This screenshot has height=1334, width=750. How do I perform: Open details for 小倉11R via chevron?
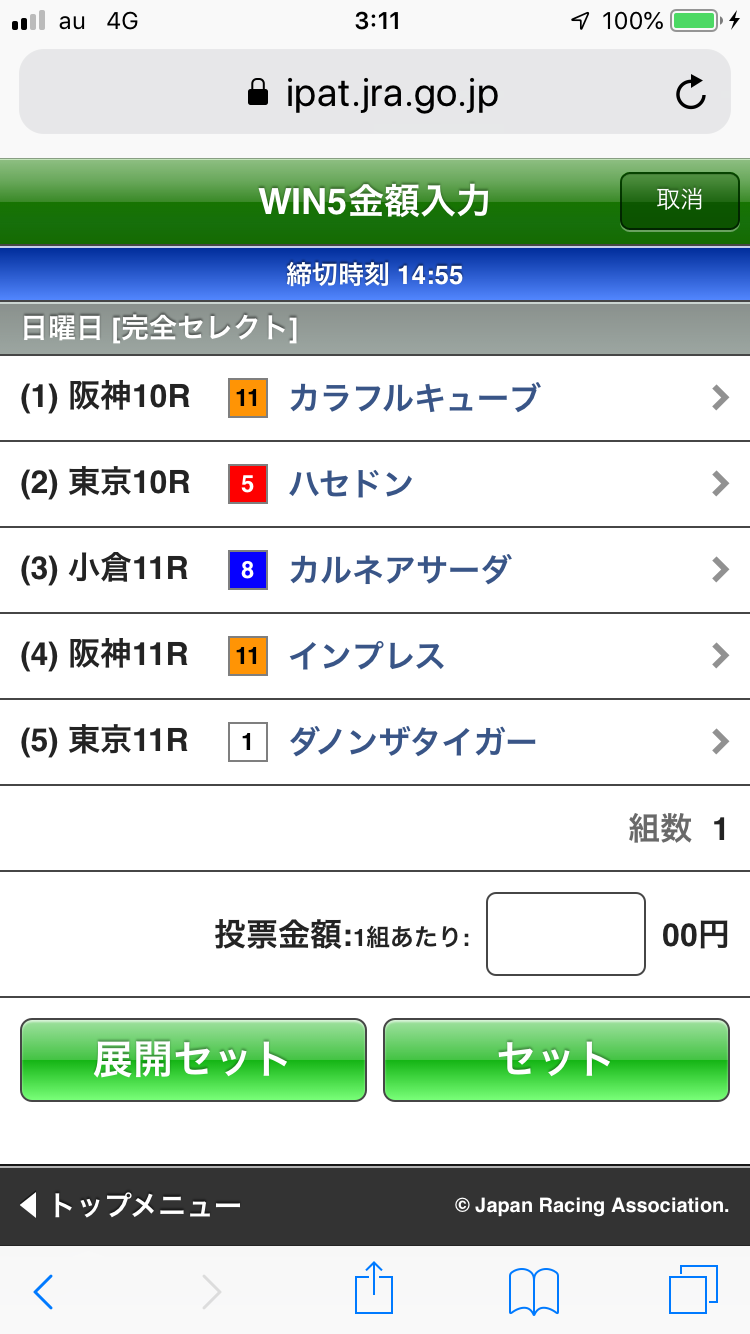[720, 570]
